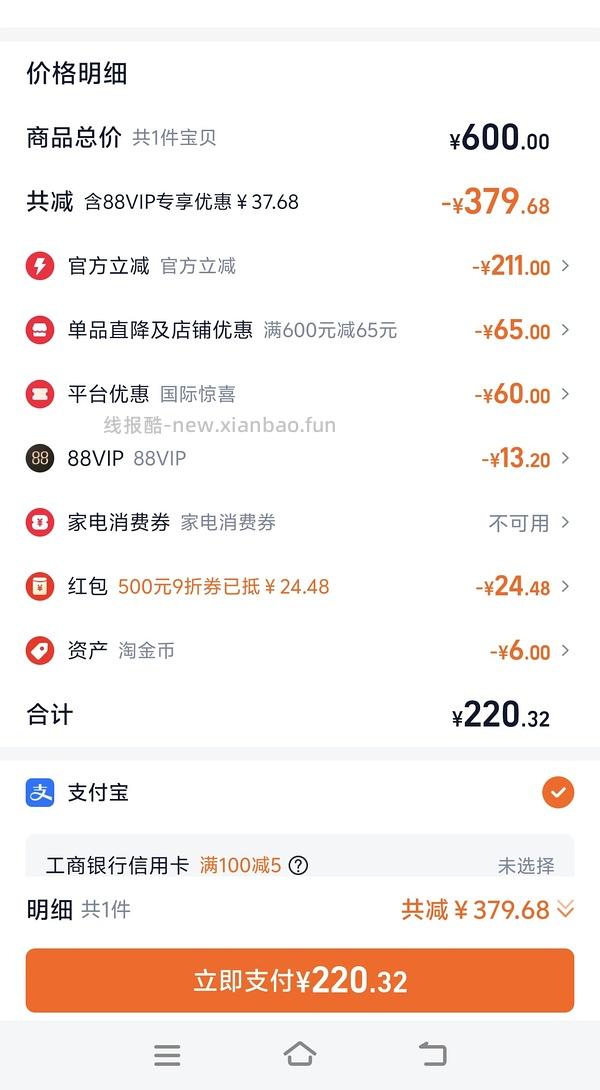
Task: Go to the system home screen
Action: click(x=300, y=1054)
